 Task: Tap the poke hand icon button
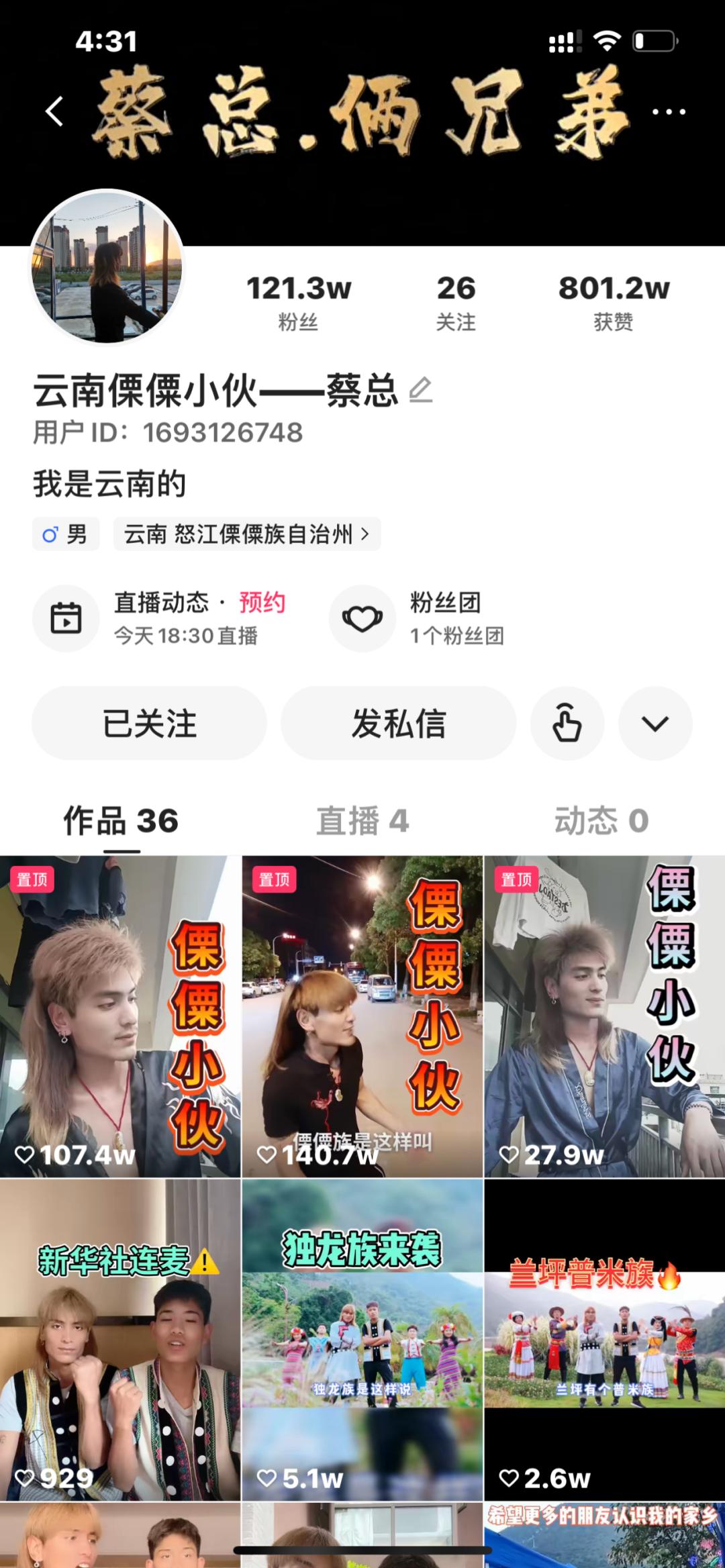click(x=567, y=723)
